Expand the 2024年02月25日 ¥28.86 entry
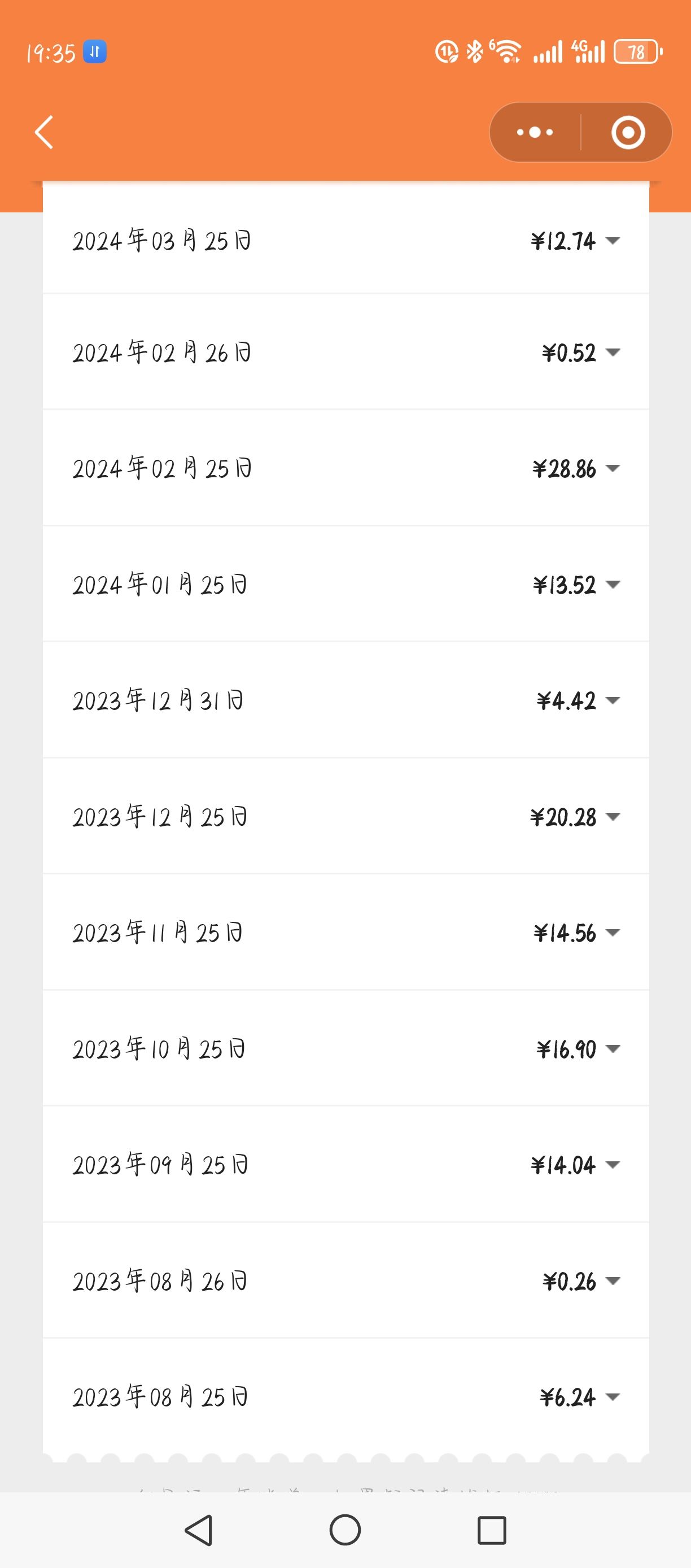Viewport: 691px width, 1568px height. pos(345,468)
